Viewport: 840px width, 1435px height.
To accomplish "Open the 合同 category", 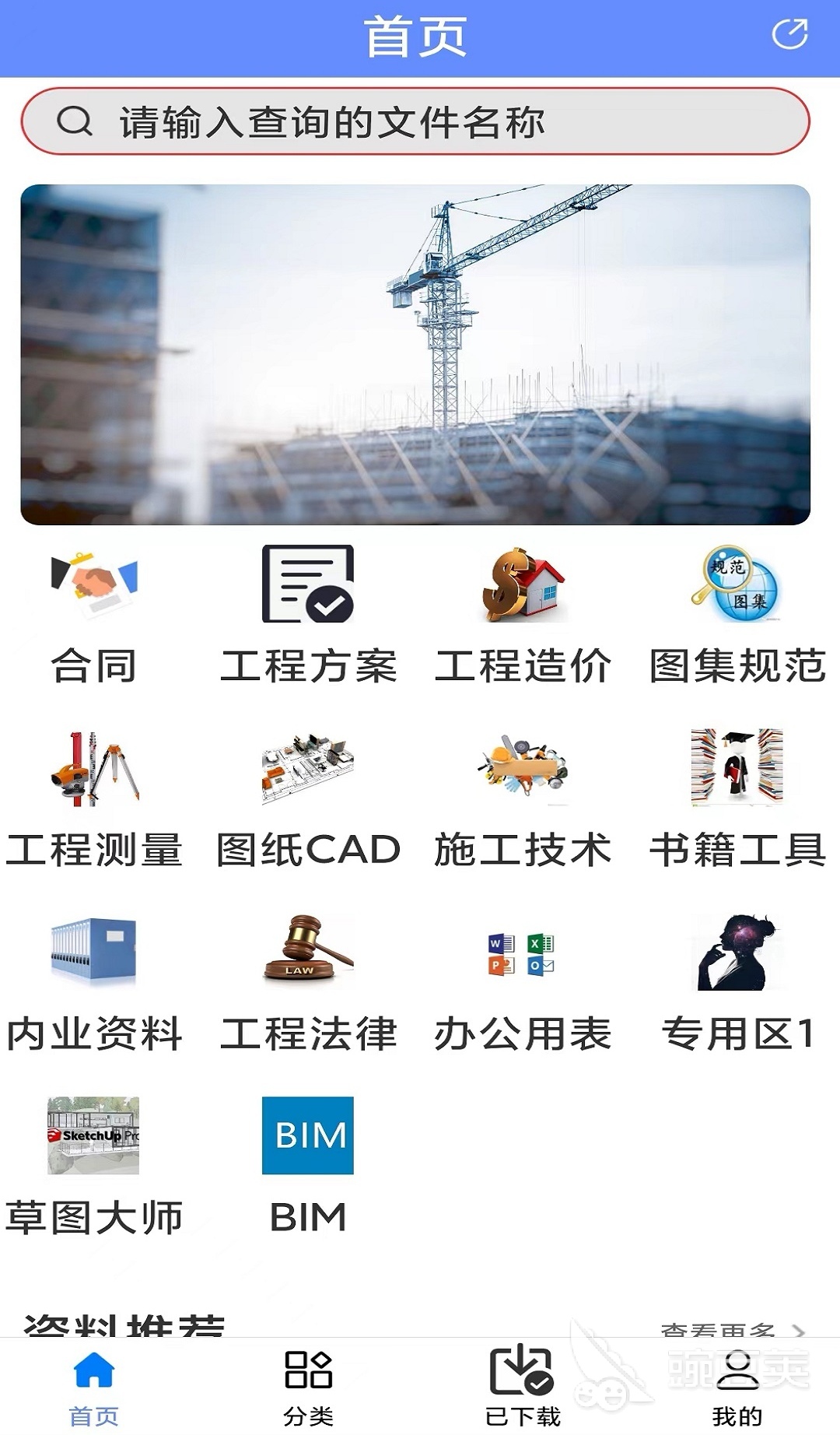I will coord(94,615).
